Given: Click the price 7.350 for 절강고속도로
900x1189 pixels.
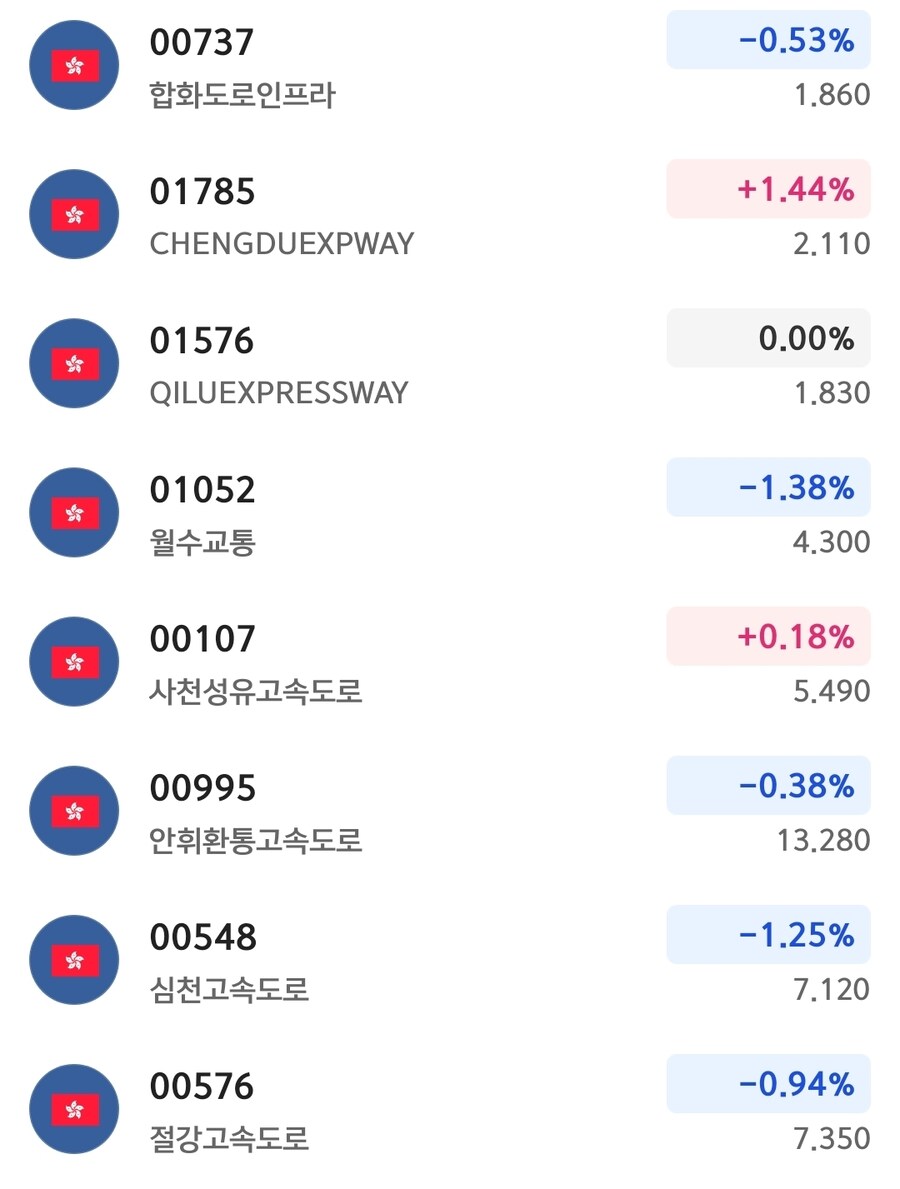Looking at the screenshot, I should point(831,1137).
